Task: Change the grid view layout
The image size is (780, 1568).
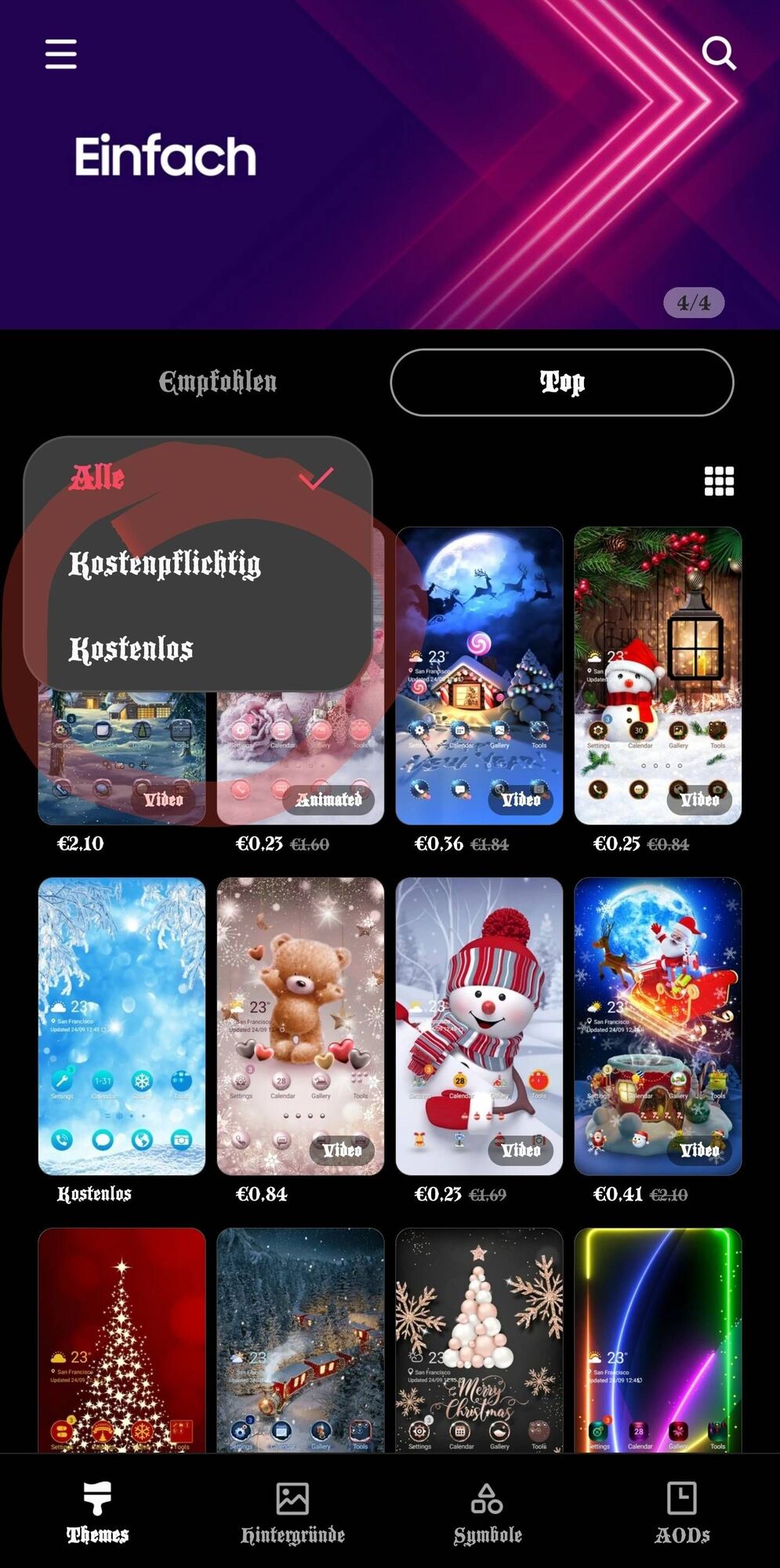Action: (719, 481)
